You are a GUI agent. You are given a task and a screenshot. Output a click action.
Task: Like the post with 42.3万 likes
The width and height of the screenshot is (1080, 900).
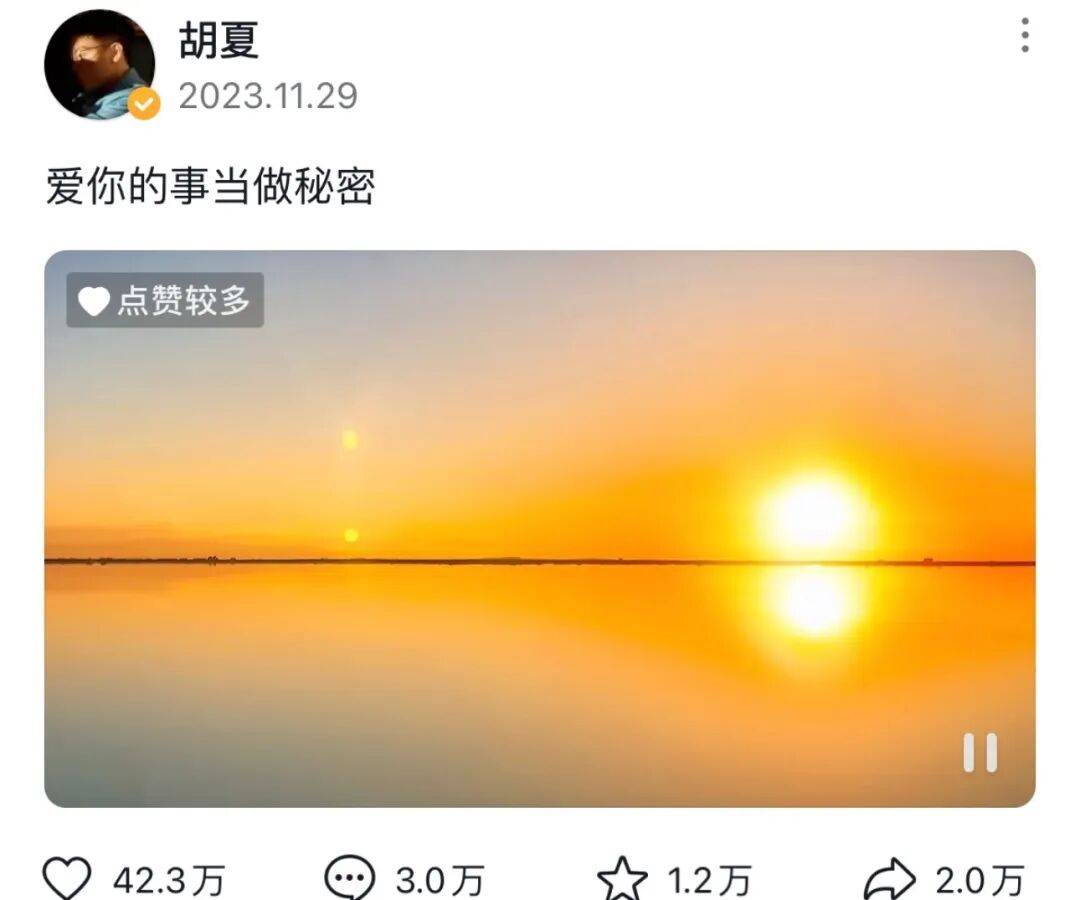pos(68,879)
